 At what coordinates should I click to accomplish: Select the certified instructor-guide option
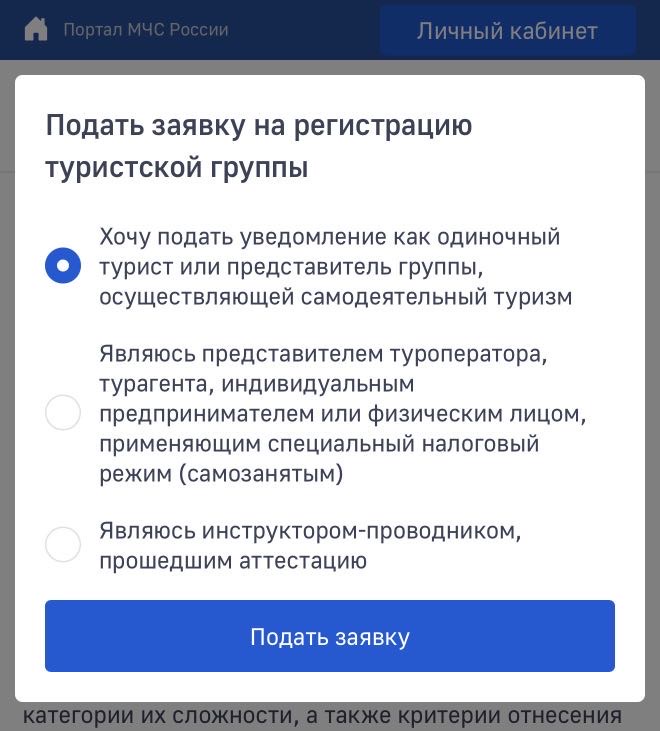(x=63, y=545)
